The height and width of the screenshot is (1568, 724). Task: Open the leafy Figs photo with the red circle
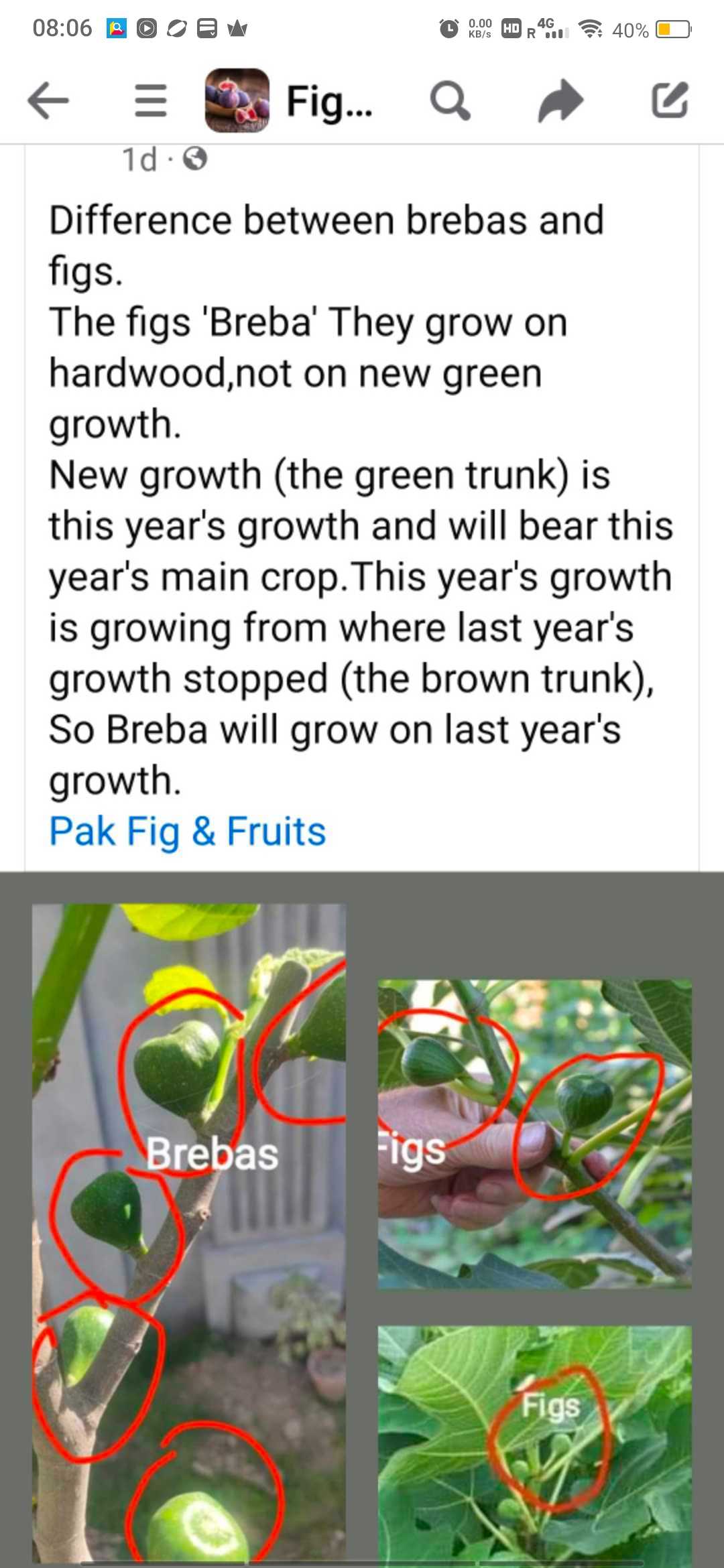coord(534,1445)
